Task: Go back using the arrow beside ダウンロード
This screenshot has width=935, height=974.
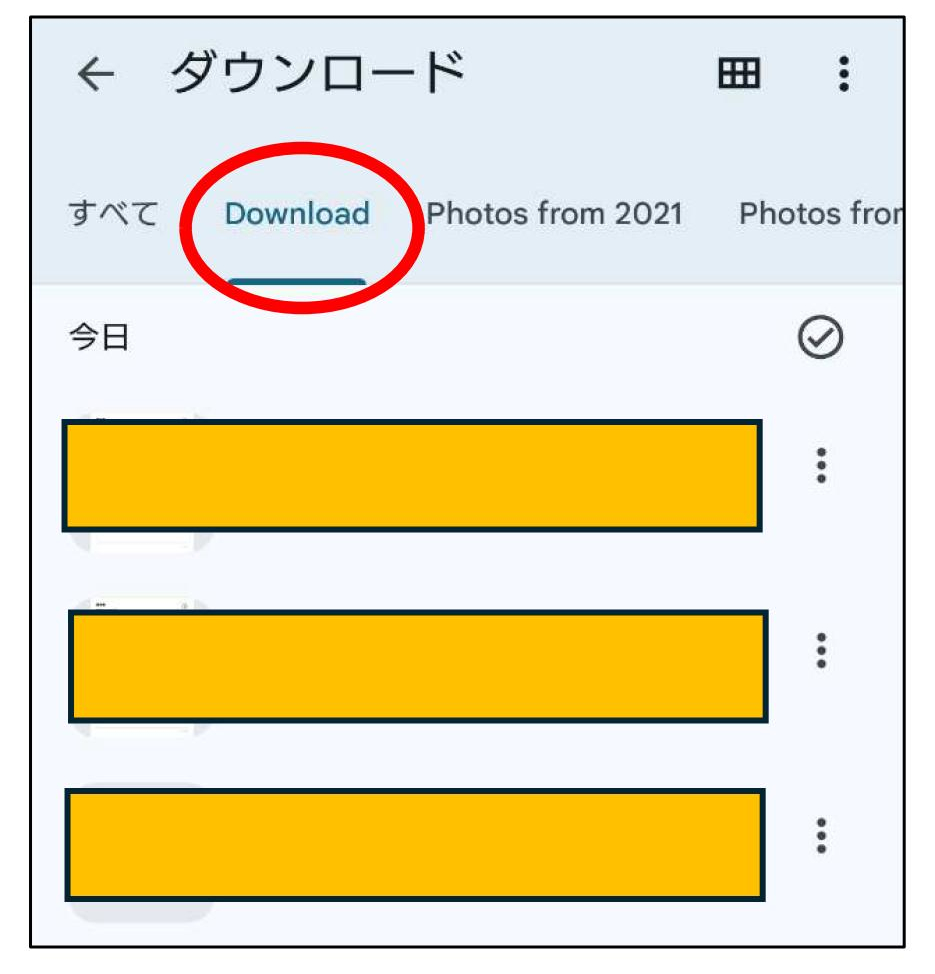Action: [96, 74]
